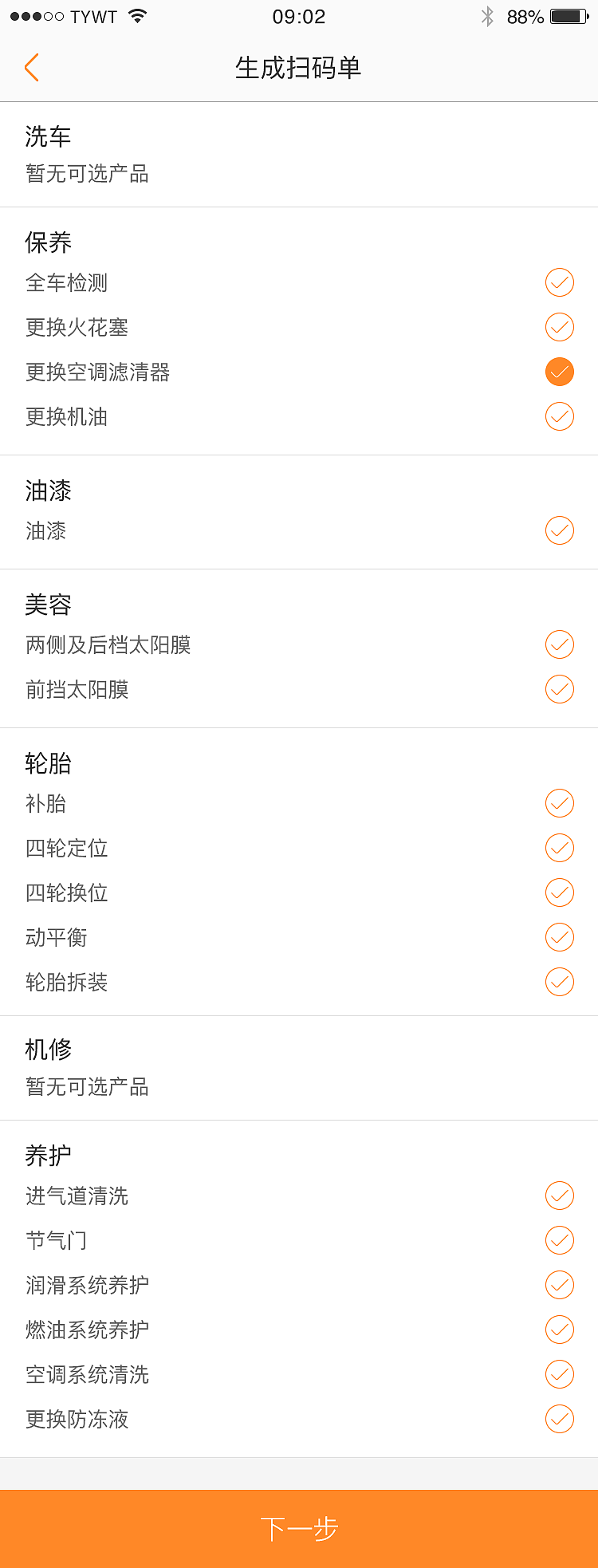The image size is (598, 1568).
Task: Deselect the filled checkmark for 更换空调滤清器
Action: click(x=559, y=372)
